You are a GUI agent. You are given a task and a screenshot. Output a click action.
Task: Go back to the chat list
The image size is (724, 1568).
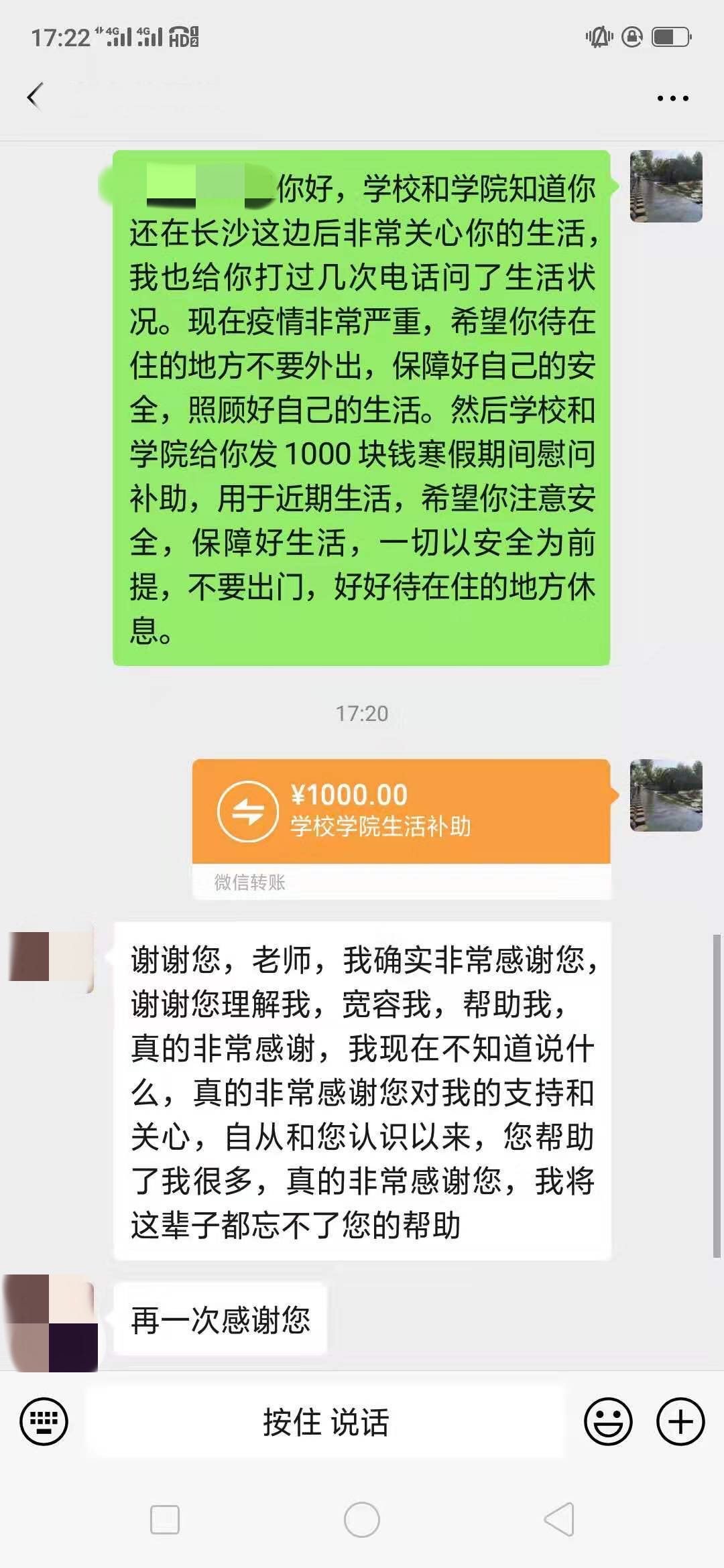click(x=35, y=96)
